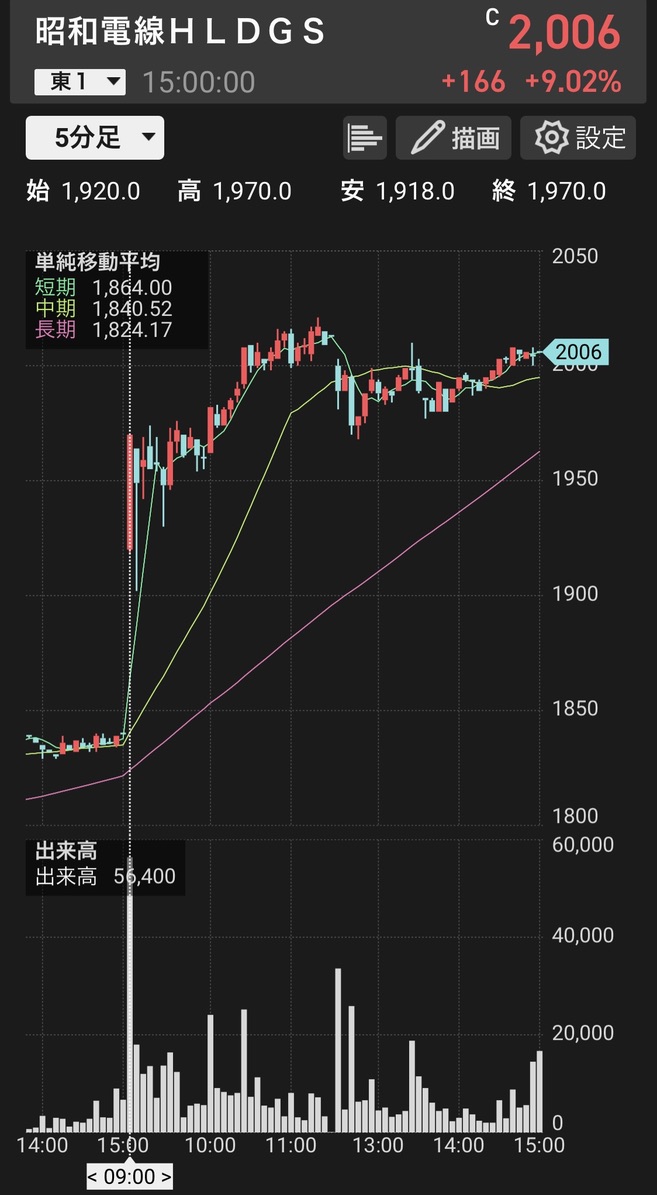Open the 東1 market dropdown
Image resolution: width=657 pixels, height=1195 pixels.
click(80, 82)
